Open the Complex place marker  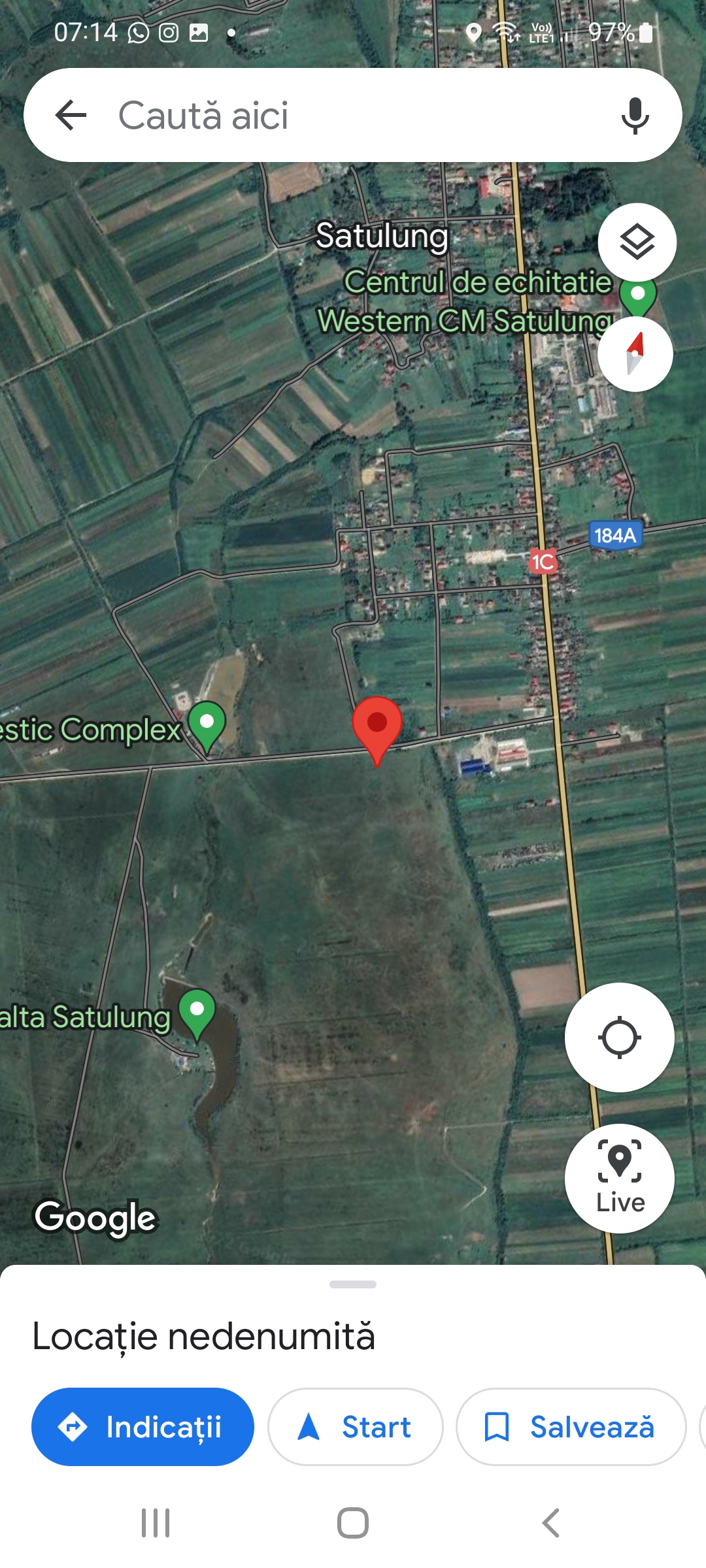point(207,725)
